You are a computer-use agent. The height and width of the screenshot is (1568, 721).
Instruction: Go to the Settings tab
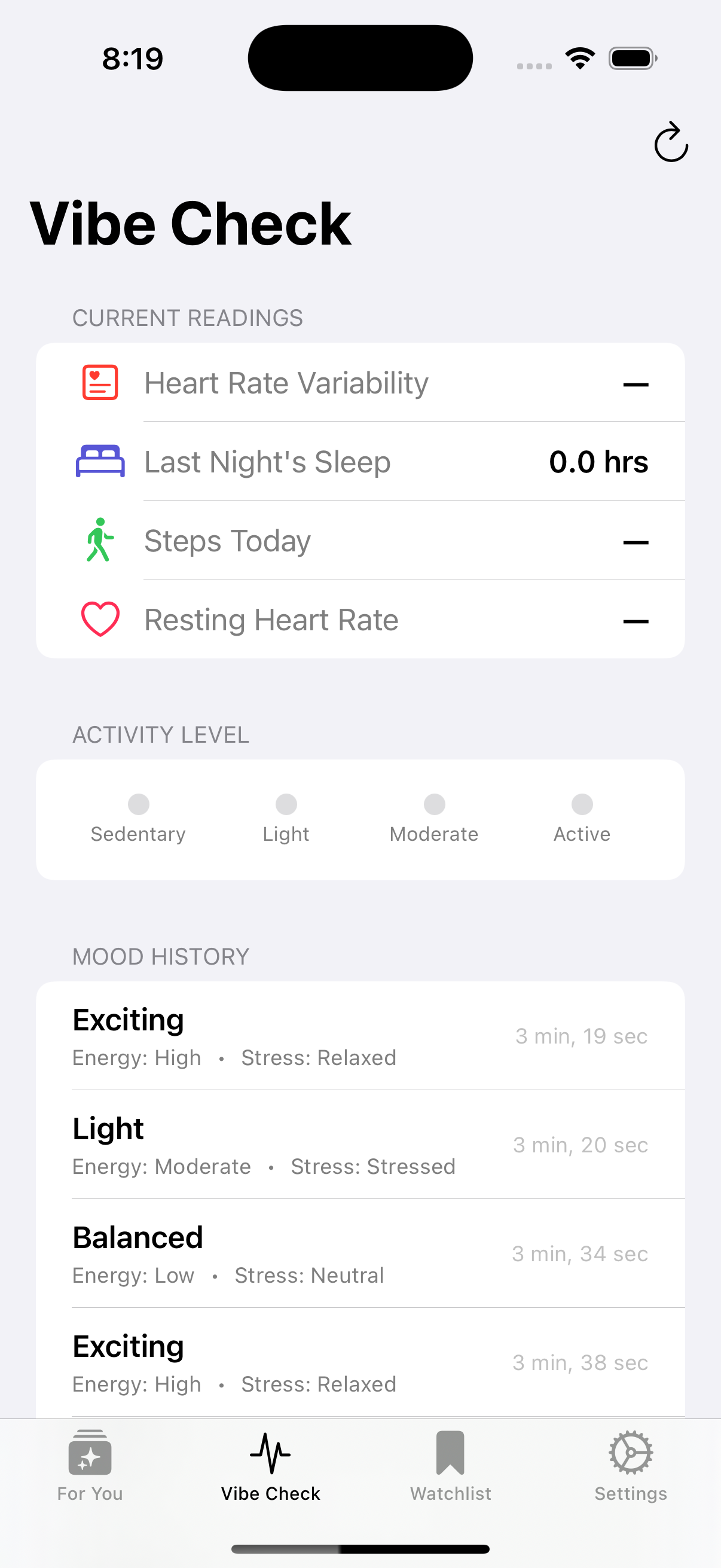630,1466
